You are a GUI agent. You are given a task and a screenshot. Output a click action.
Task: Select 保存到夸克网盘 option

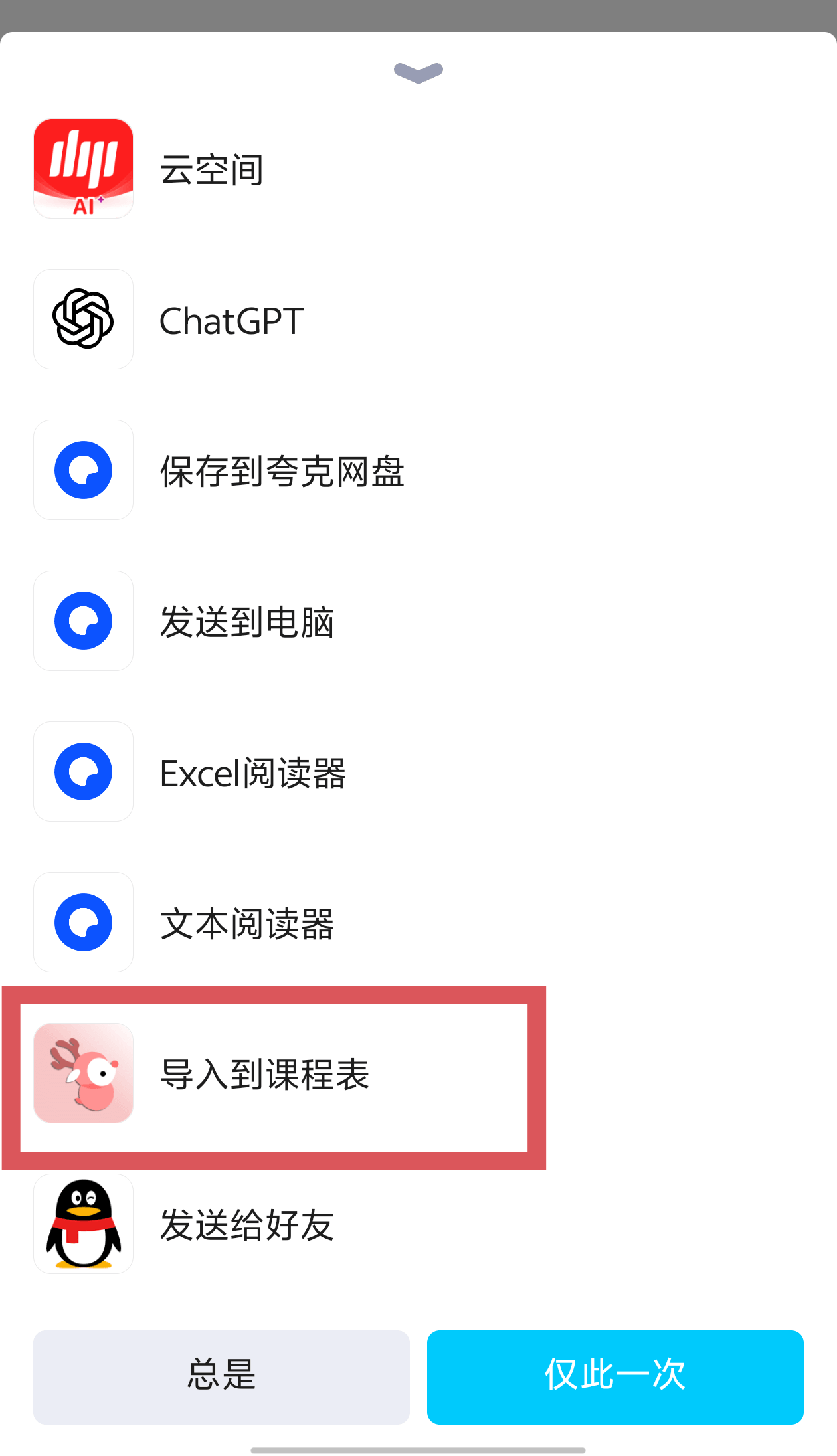[x=418, y=470]
